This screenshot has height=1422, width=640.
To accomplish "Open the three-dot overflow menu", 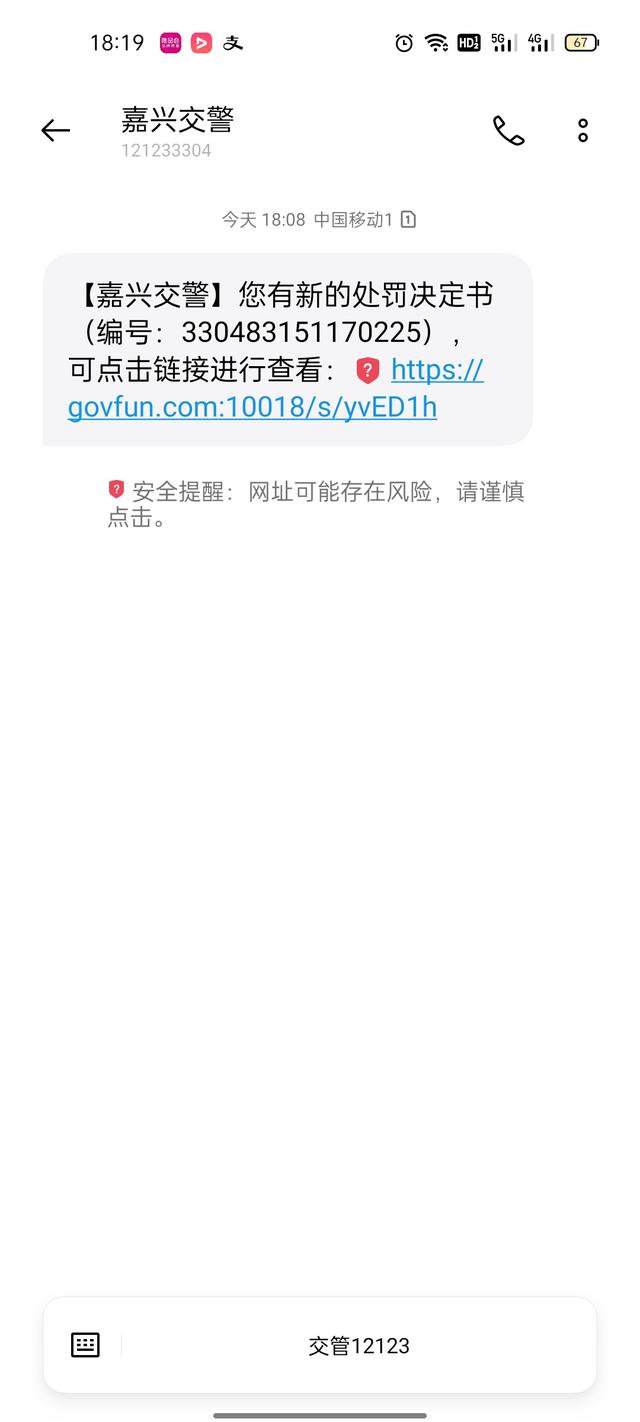I will point(583,130).
